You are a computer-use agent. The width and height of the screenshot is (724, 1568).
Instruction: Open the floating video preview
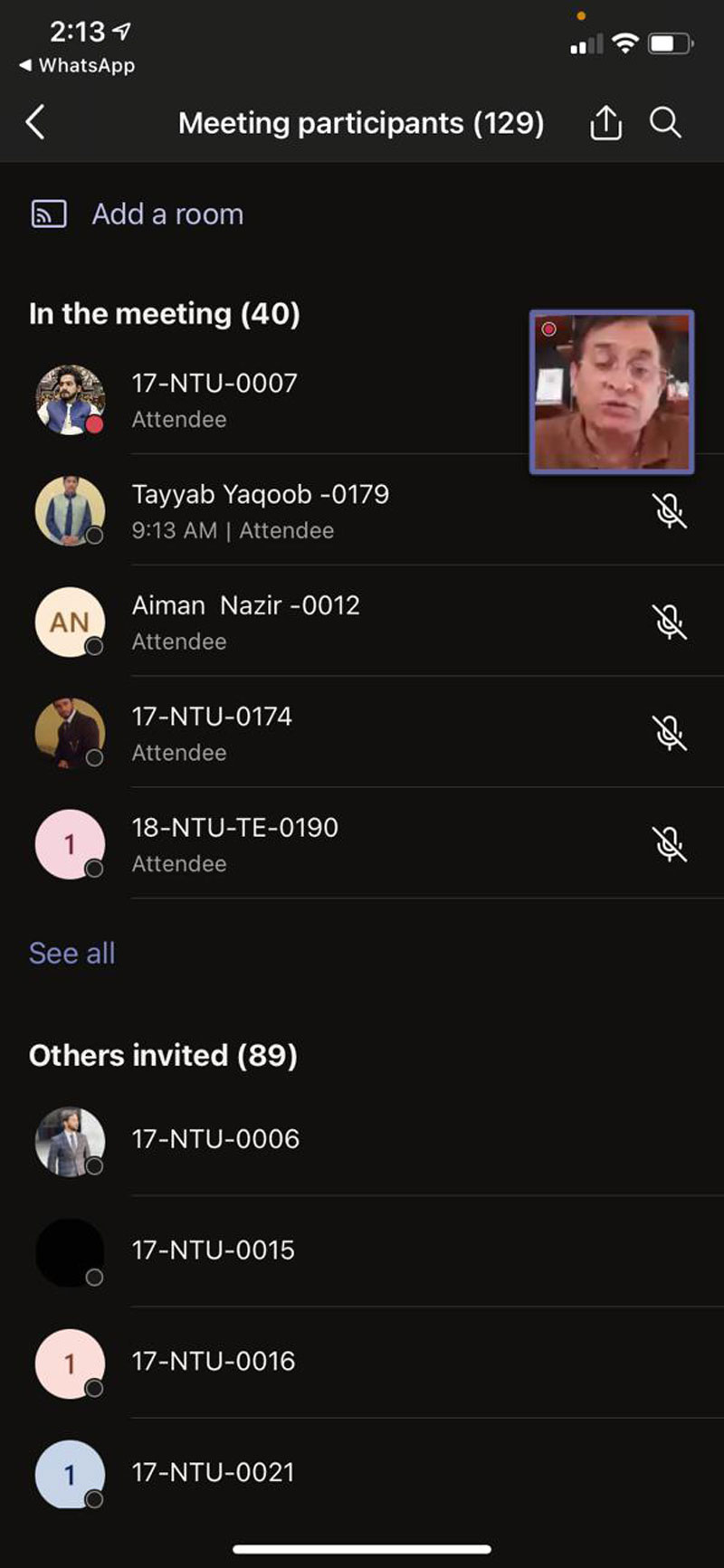(x=612, y=392)
